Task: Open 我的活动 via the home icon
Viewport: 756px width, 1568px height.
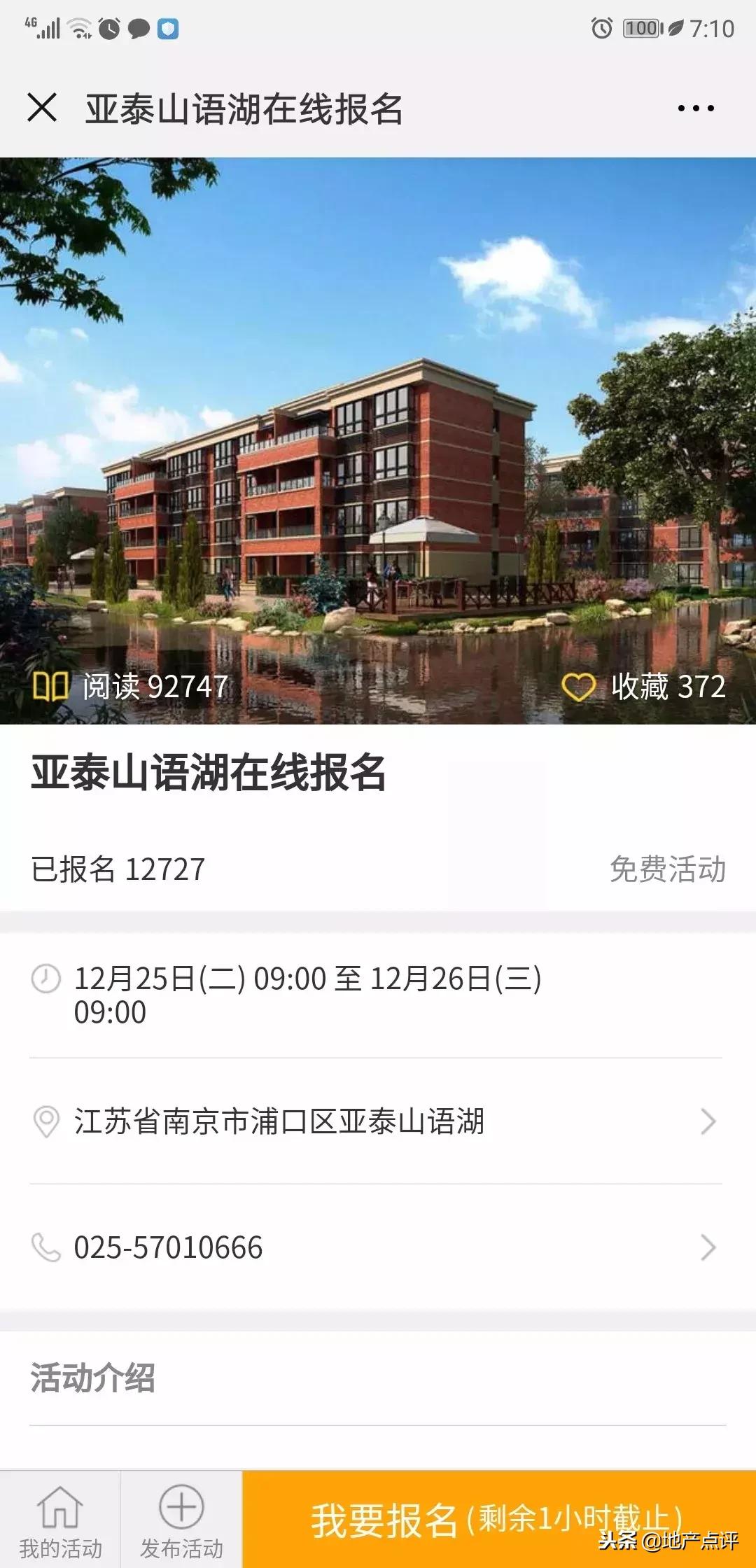Action: [64, 1505]
